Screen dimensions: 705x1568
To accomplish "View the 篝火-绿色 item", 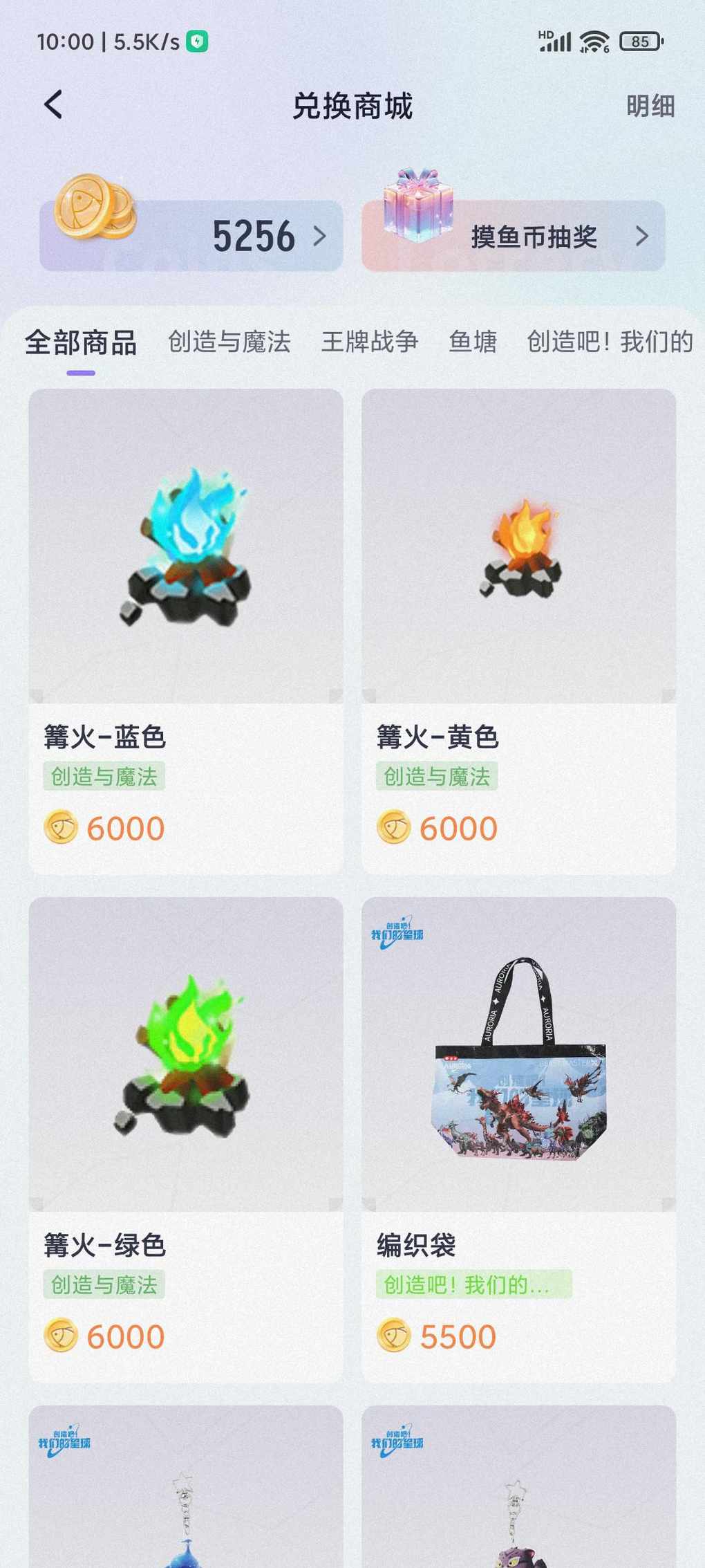I will (186, 1138).
